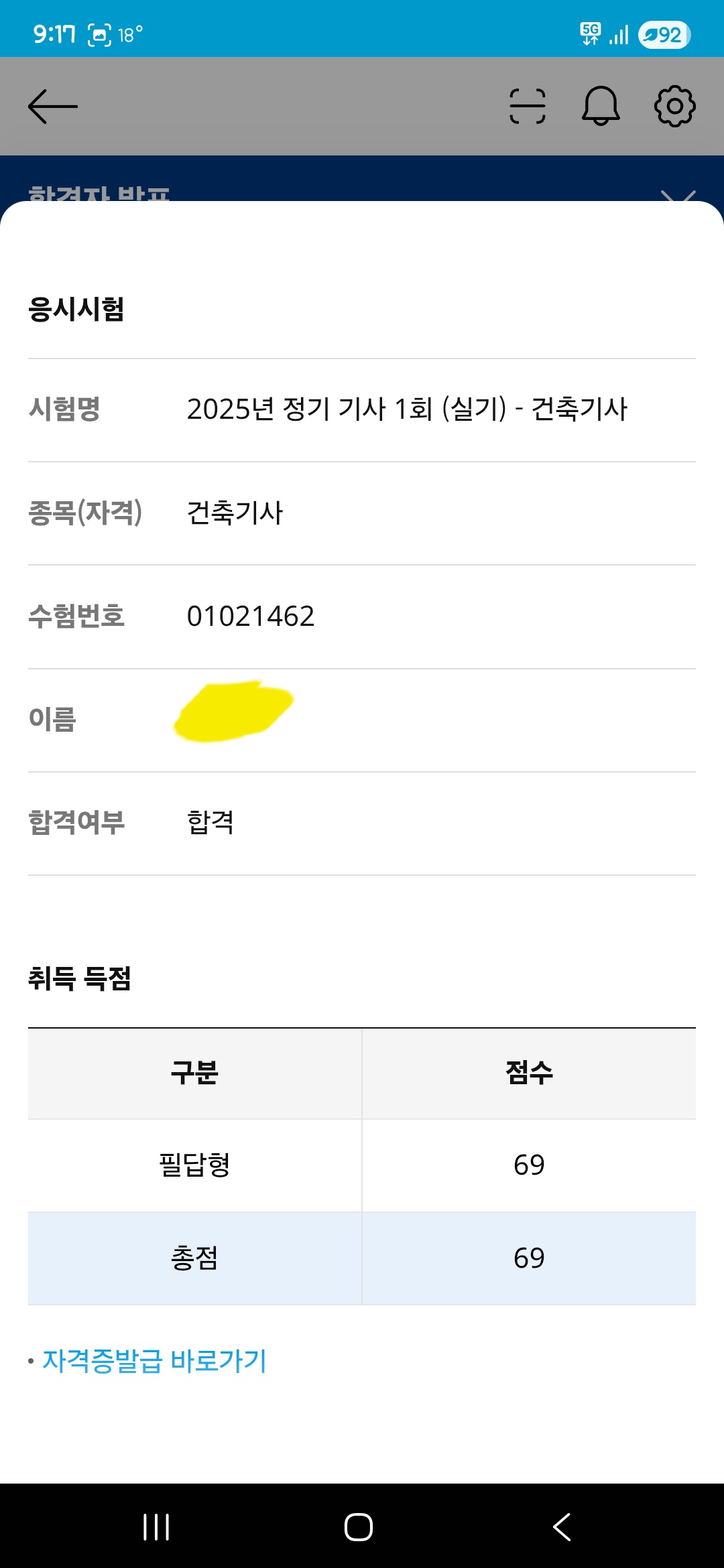Open the notifications bell
This screenshot has height=1568, width=724.
pyautogui.click(x=601, y=106)
